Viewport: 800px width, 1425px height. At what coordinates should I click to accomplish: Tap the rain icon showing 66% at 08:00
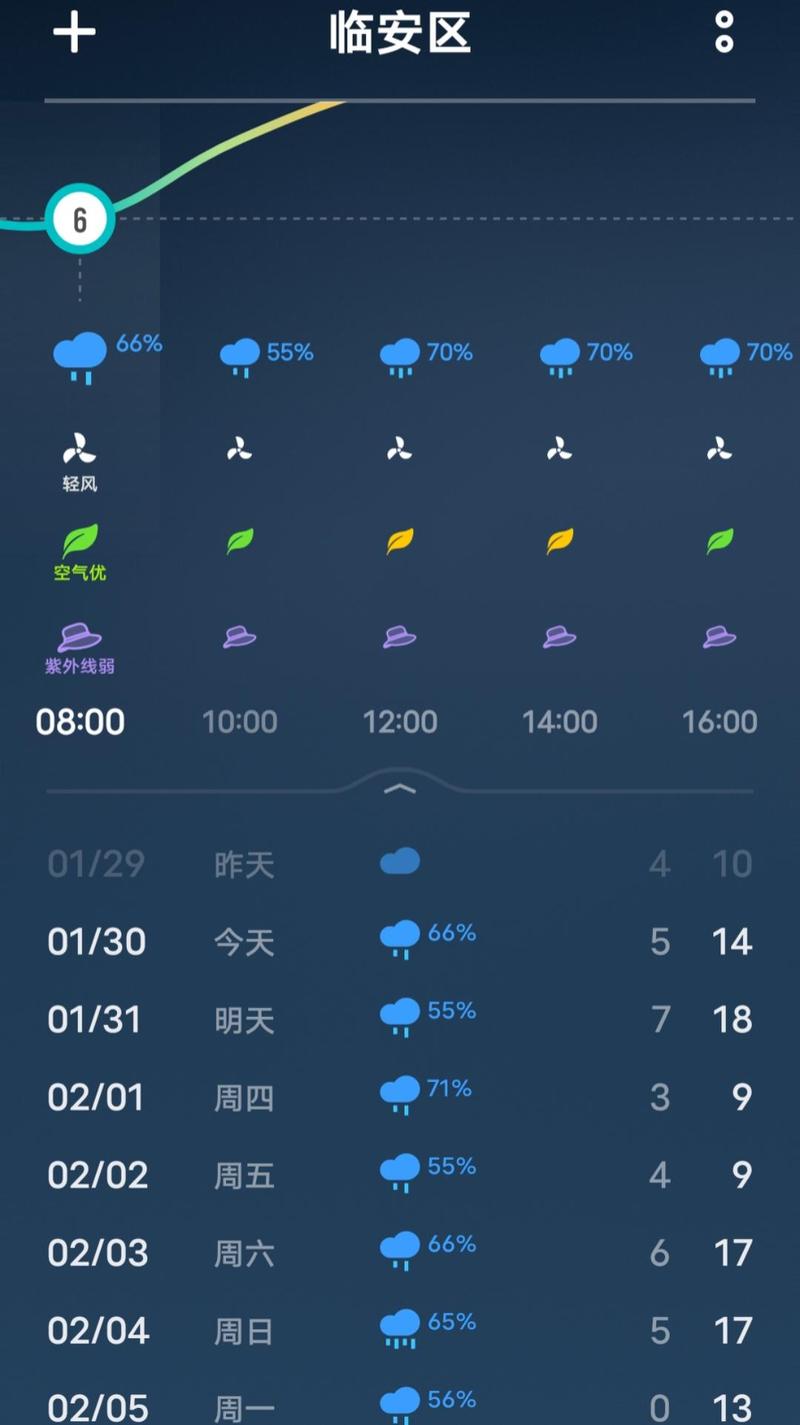click(x=80, y=352)
